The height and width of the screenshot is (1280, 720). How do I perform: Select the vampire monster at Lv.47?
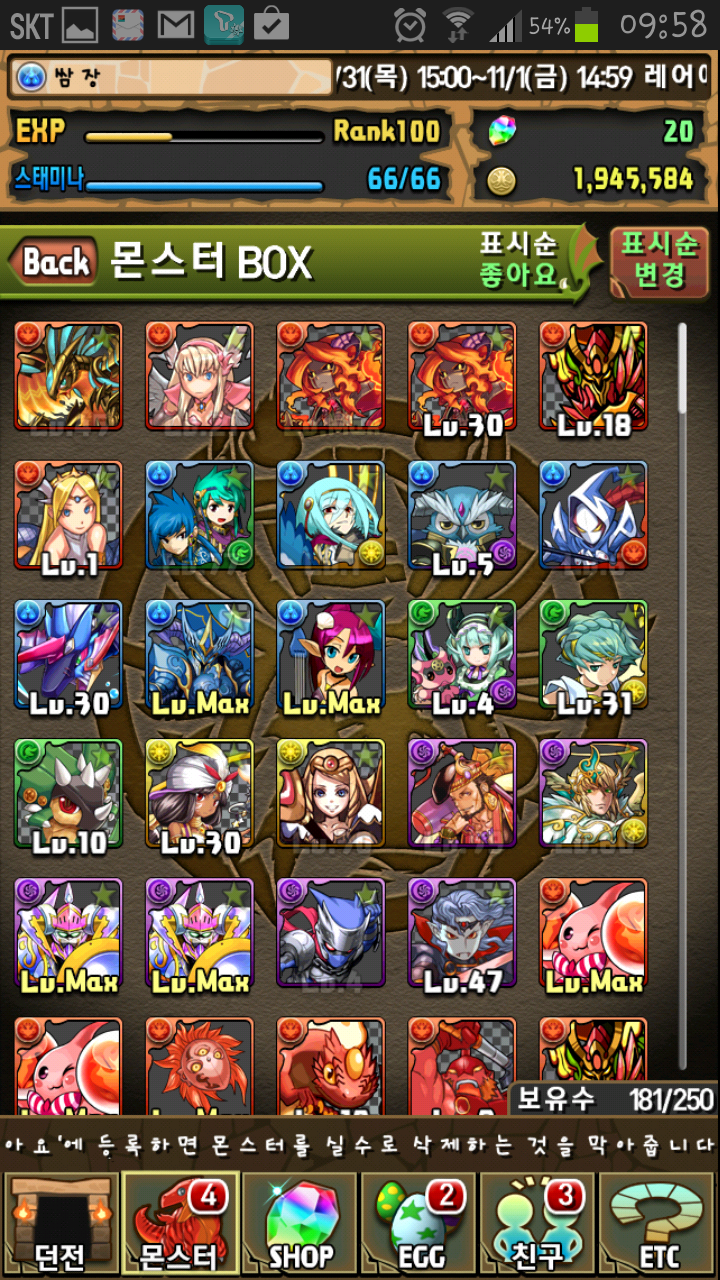462,932
